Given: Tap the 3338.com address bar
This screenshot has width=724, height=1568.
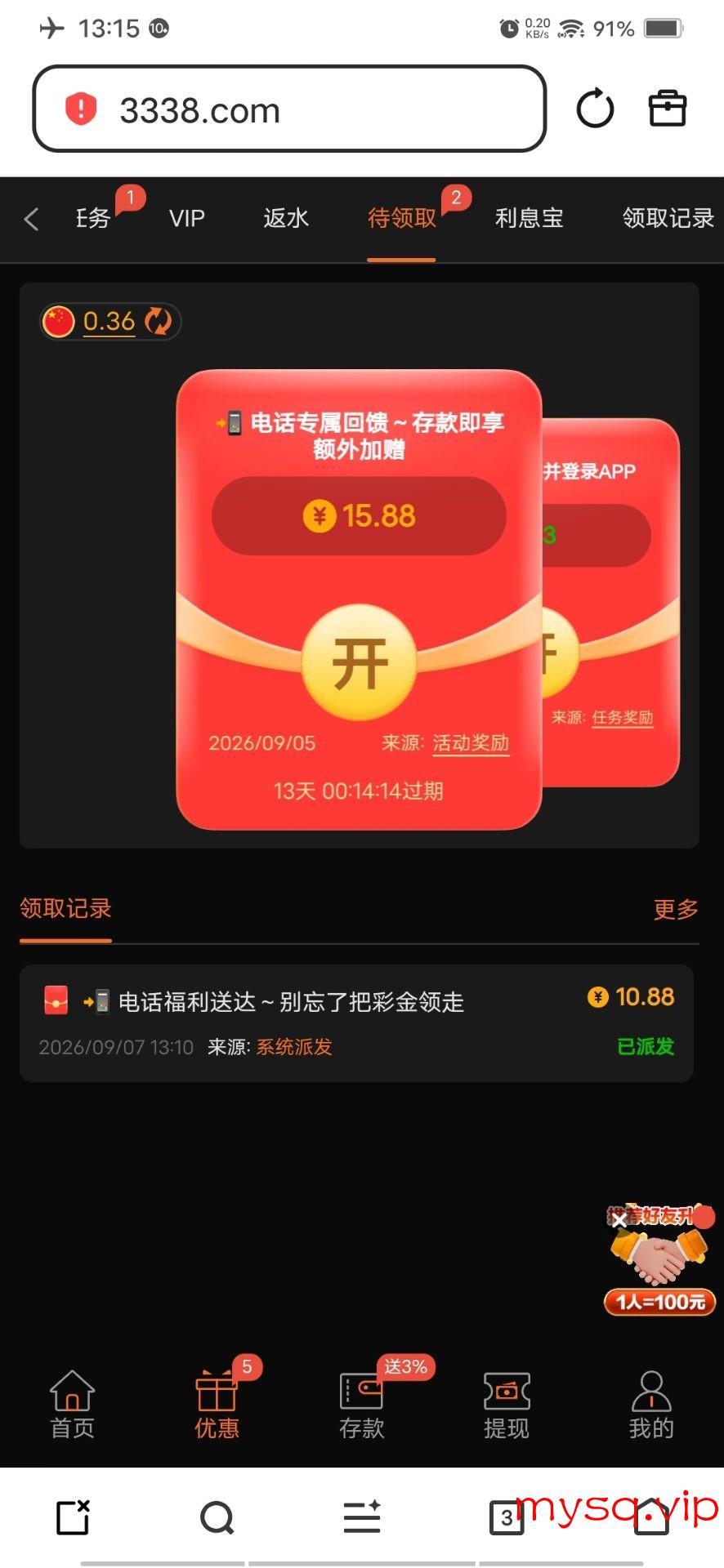Looking at the screenshot, I should tap(289, 109).
